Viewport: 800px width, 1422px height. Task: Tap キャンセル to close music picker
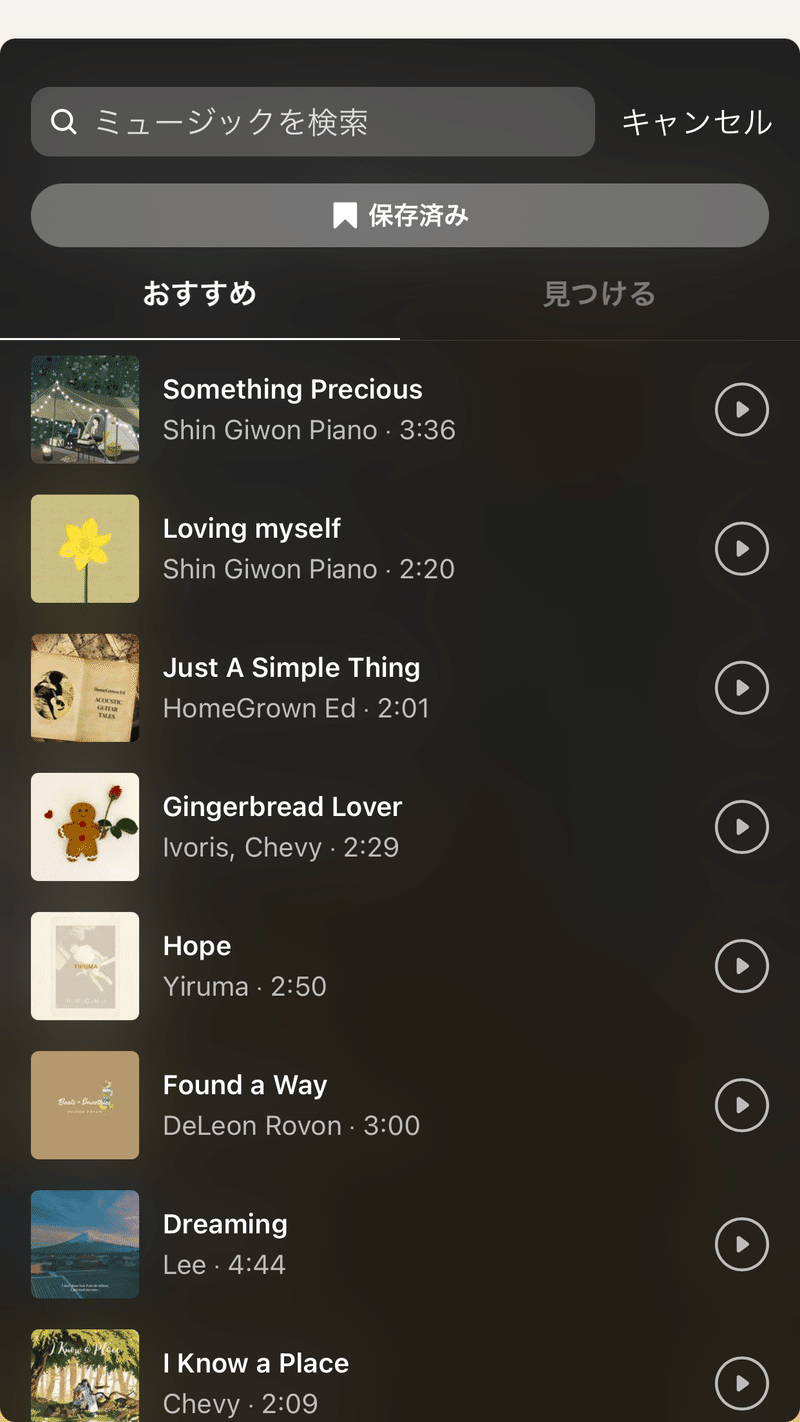coord(696,122)
